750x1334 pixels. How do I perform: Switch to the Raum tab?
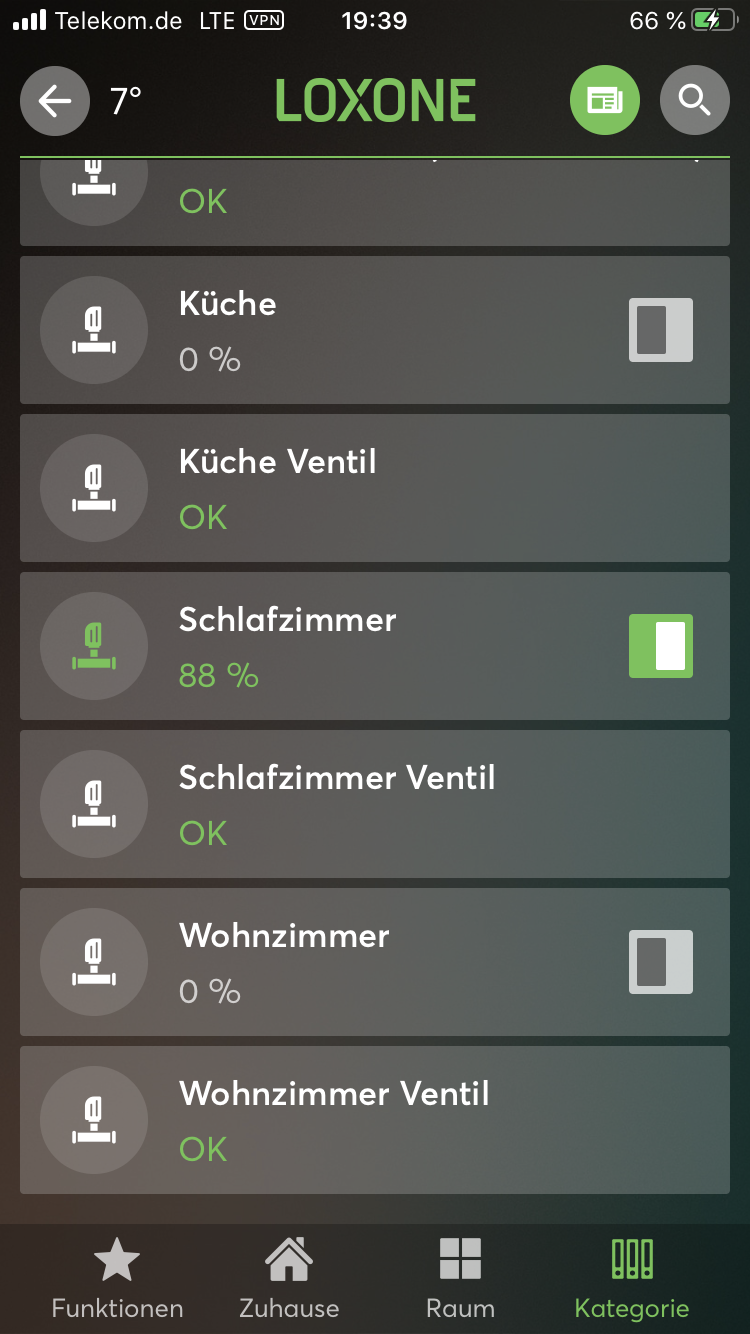click(460, 1278)
